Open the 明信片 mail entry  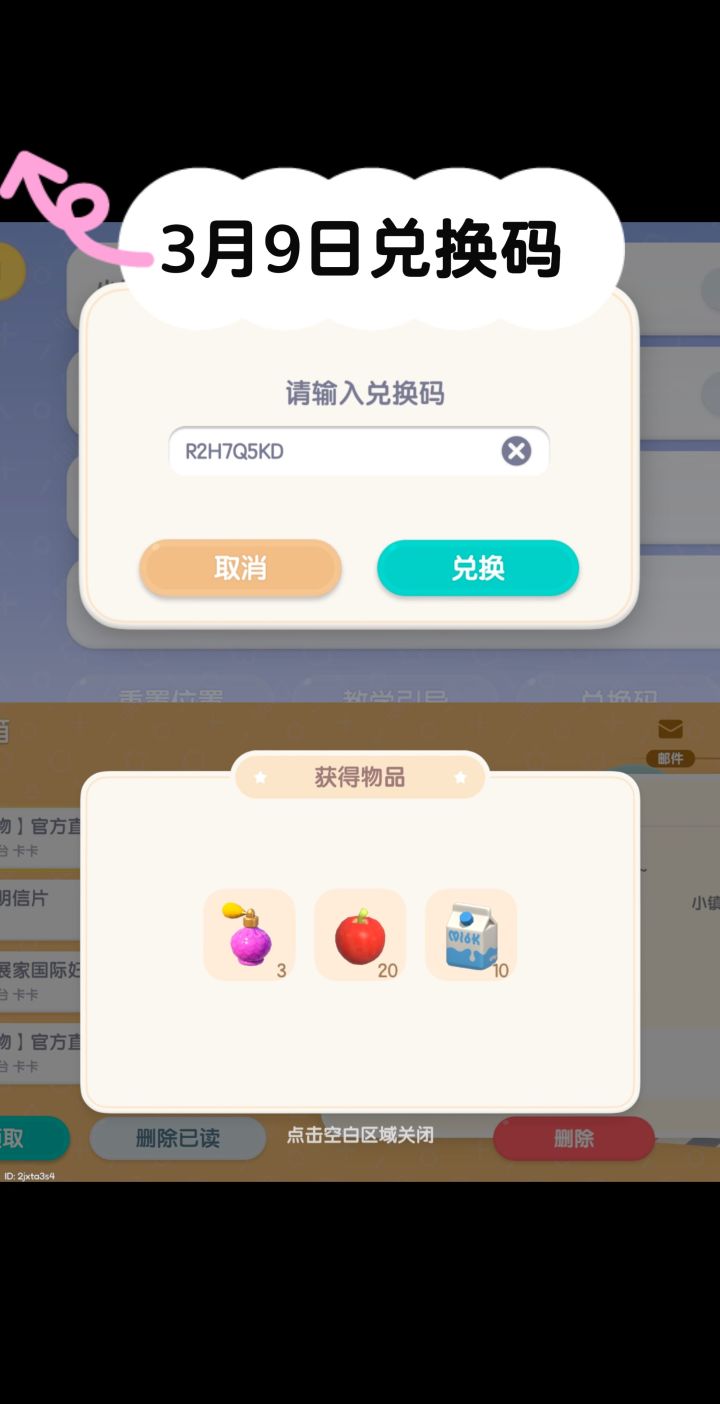[x=30, y=897]
